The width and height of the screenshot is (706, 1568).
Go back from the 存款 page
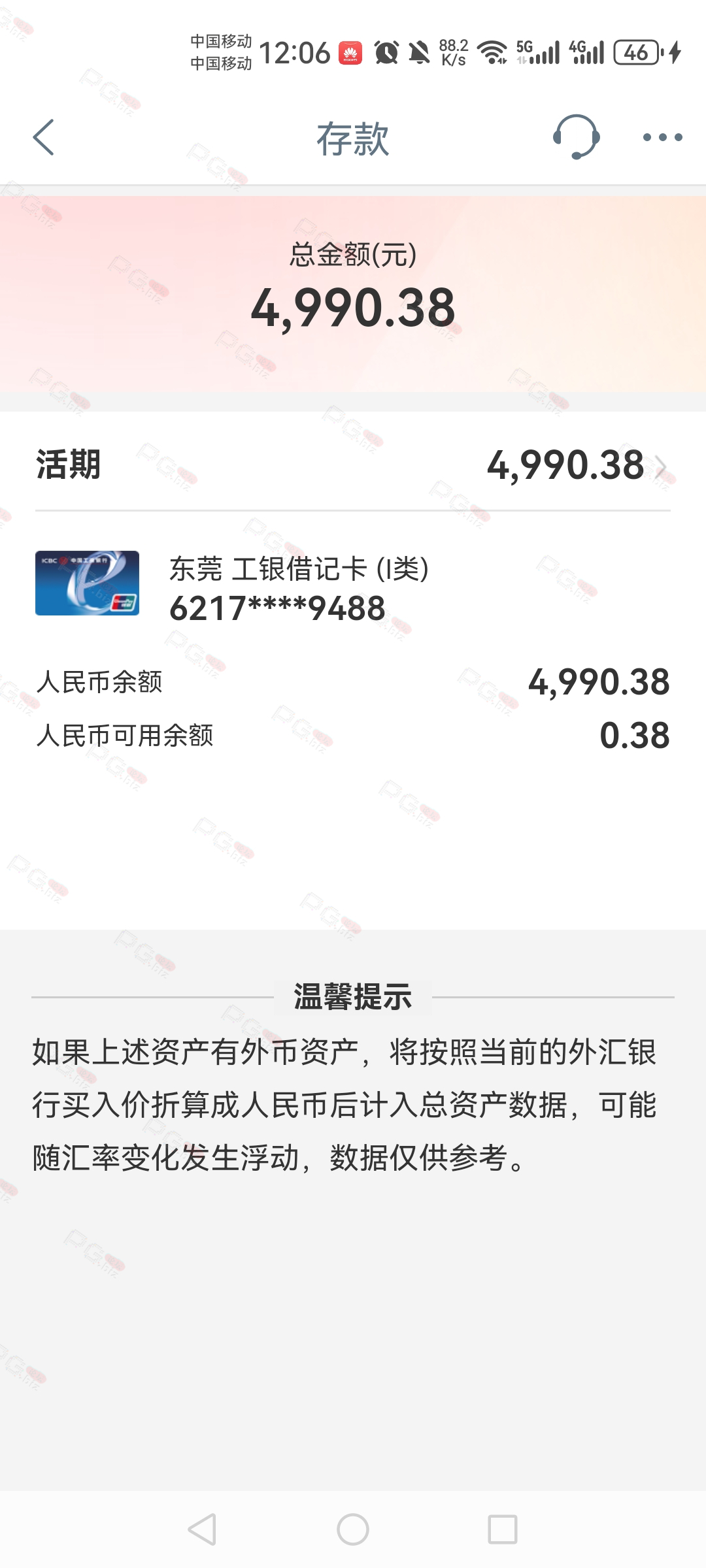43,138
